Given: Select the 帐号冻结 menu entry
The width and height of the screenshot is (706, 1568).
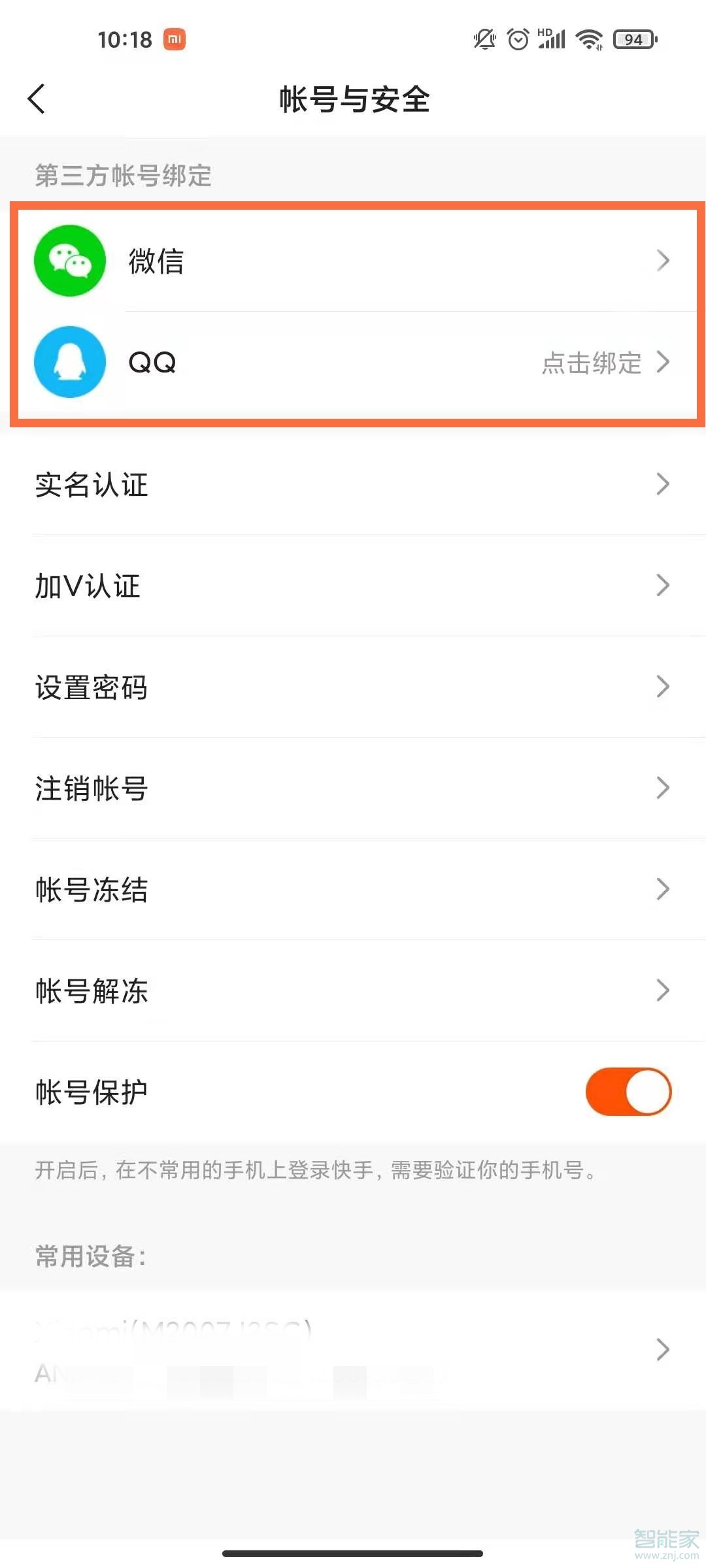Looking at the screenshot, I should (x=353, y=890).
